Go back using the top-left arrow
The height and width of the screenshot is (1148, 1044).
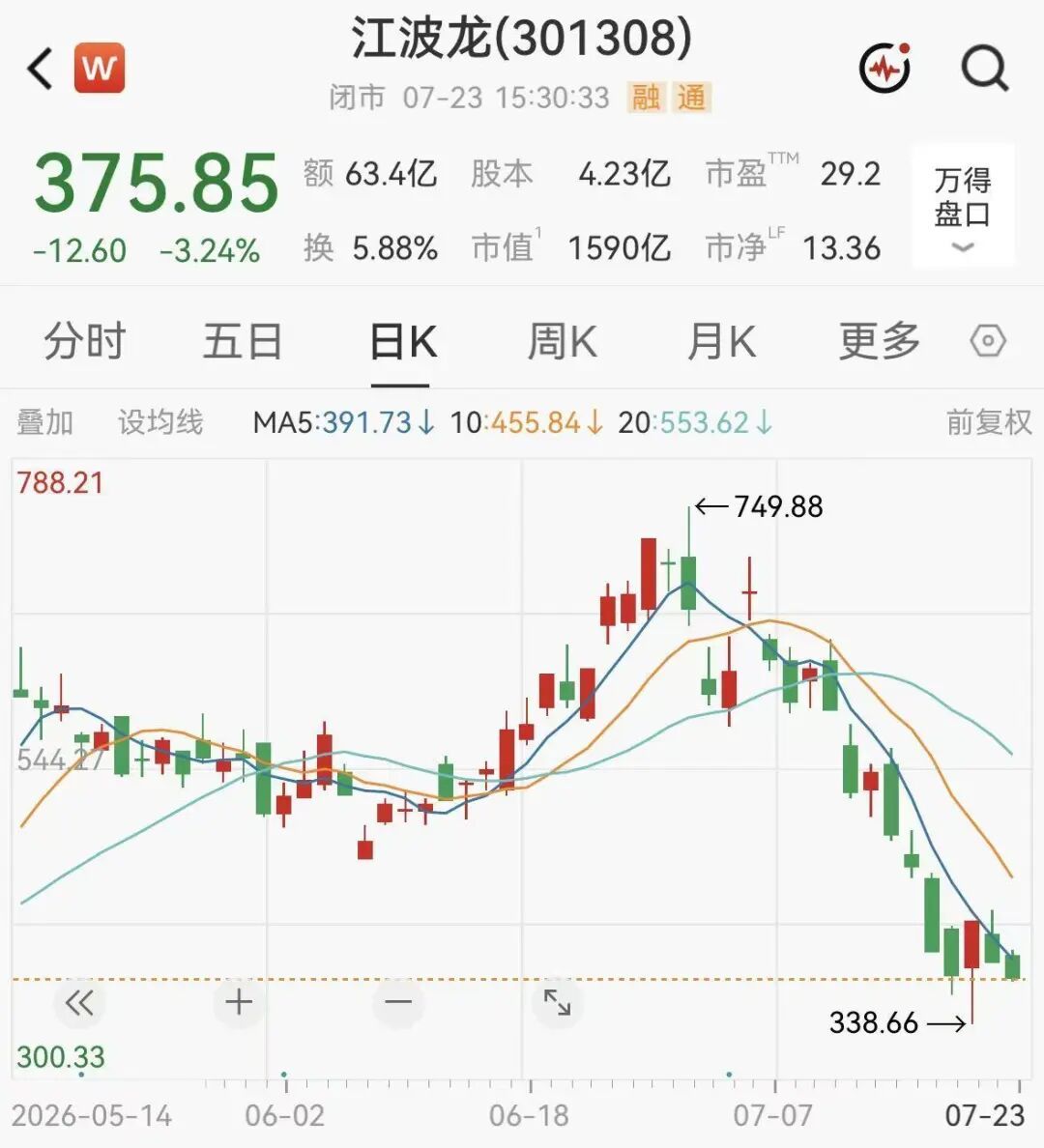coord(40,69)
